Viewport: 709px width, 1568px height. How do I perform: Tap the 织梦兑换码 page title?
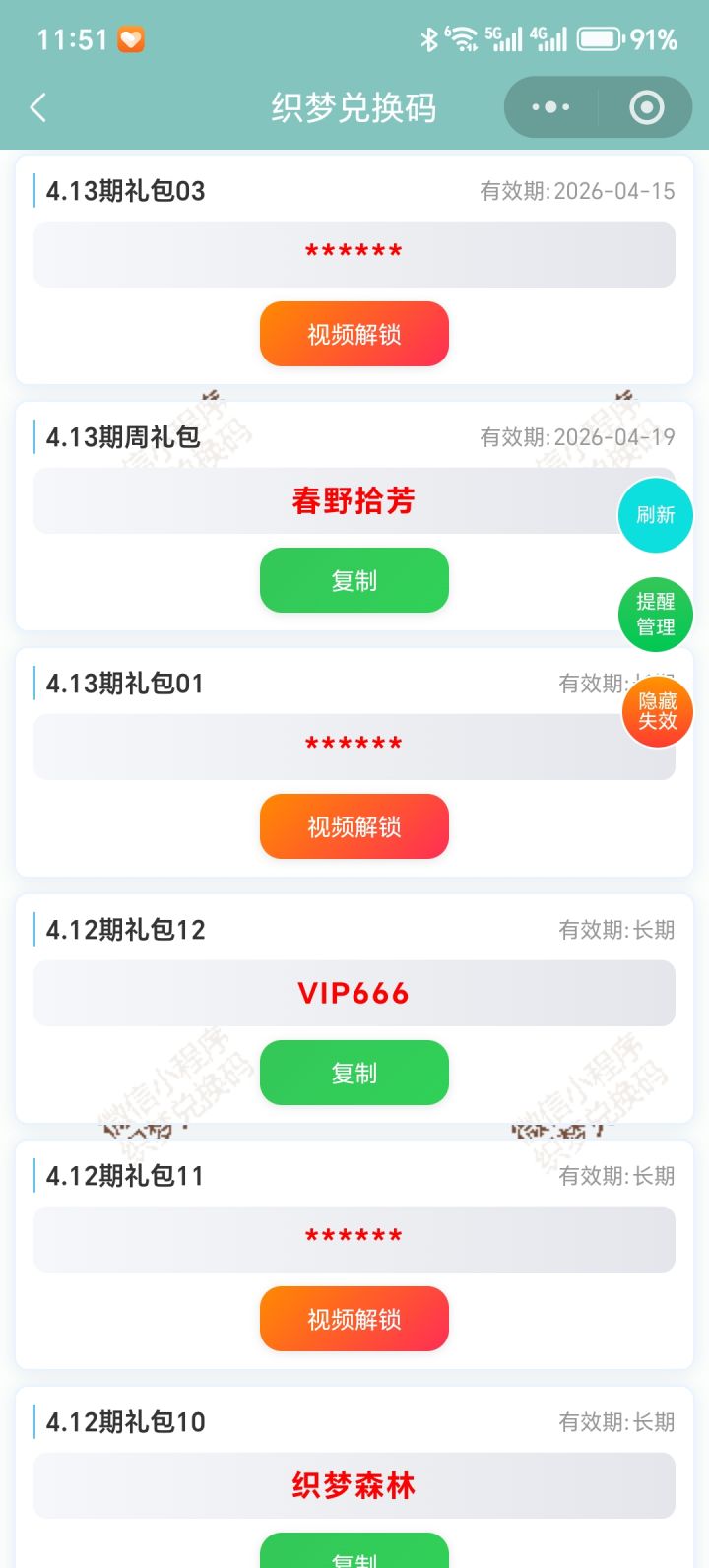[354, 107]
